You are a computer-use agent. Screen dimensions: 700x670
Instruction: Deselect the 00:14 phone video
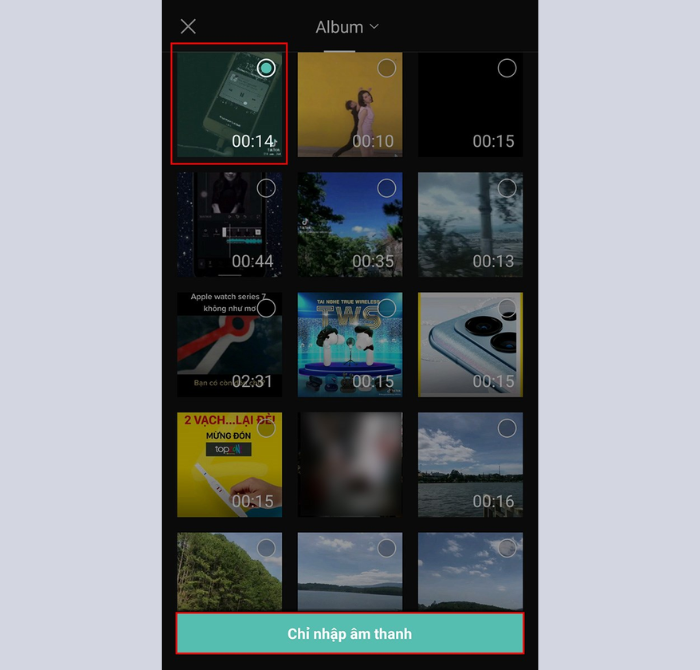click(266, 68)
